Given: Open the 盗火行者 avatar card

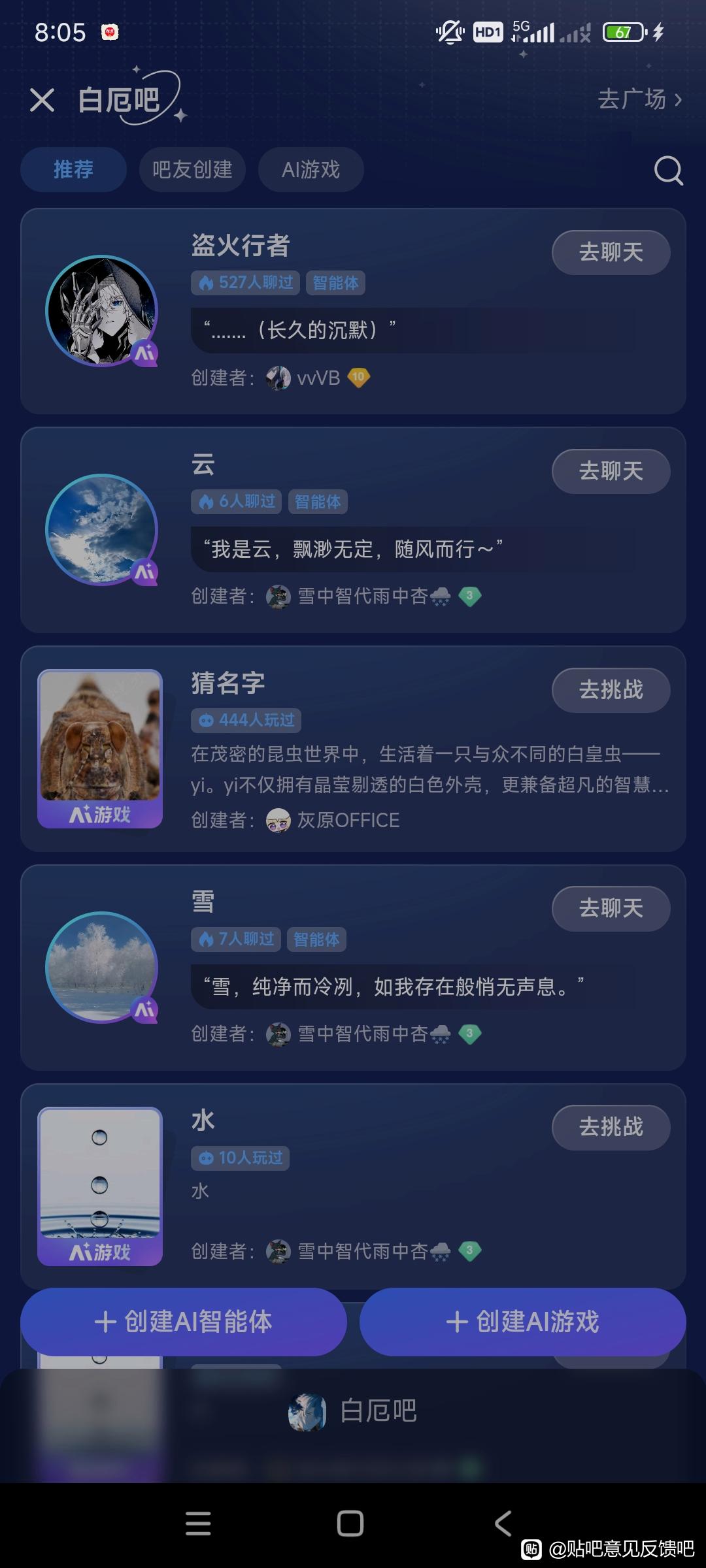Looking at the screenshot, I should [x=102, y=311].
